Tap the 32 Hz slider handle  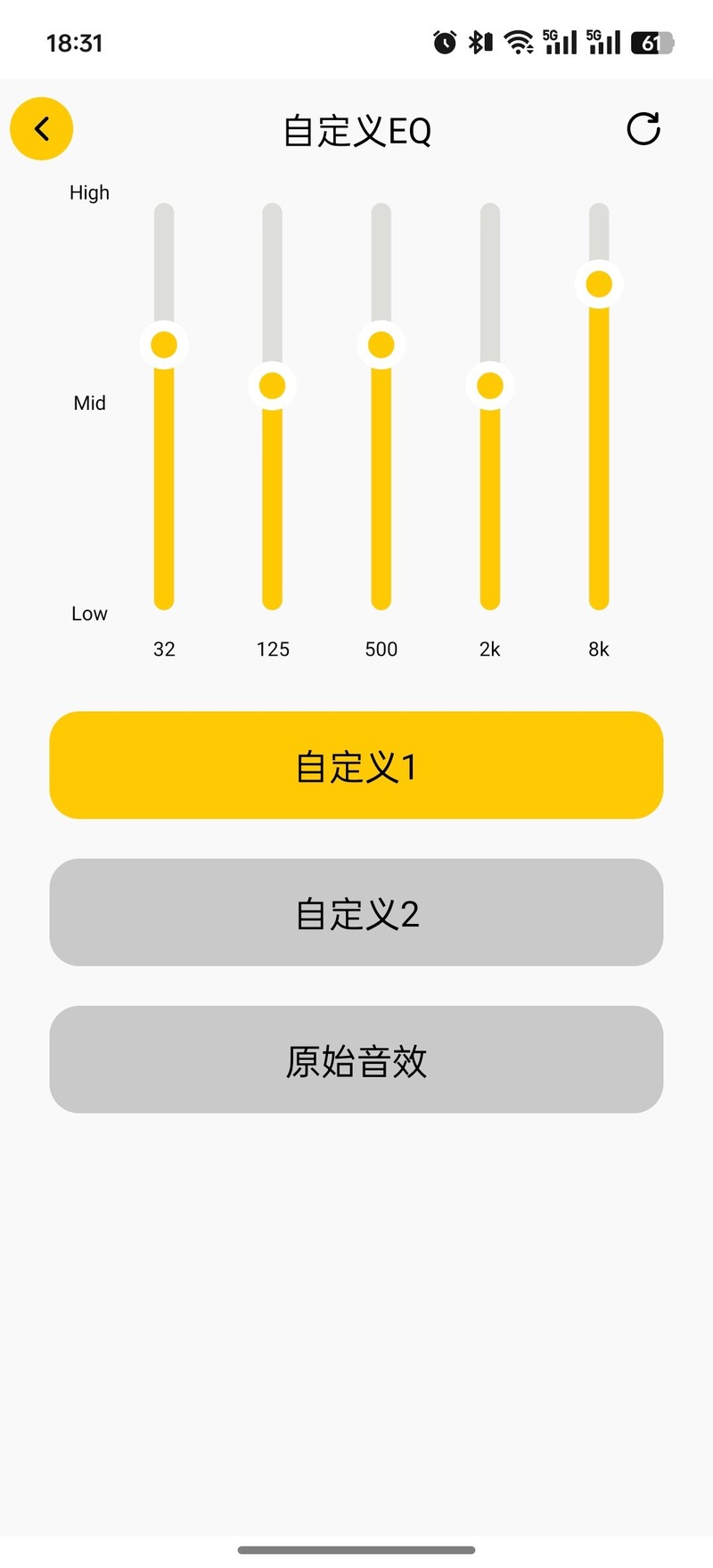164,344
